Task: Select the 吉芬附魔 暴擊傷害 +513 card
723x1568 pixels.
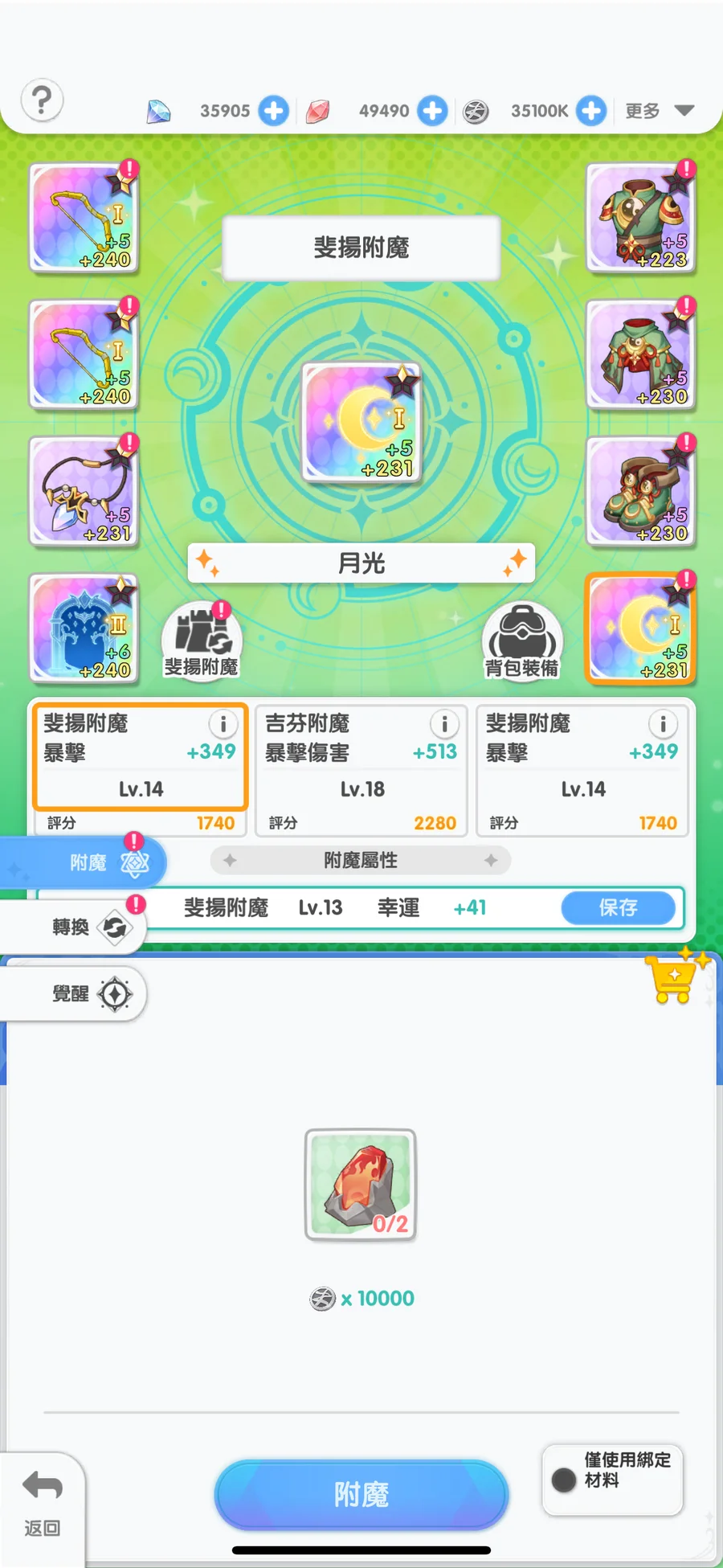Action: (361, 771)
